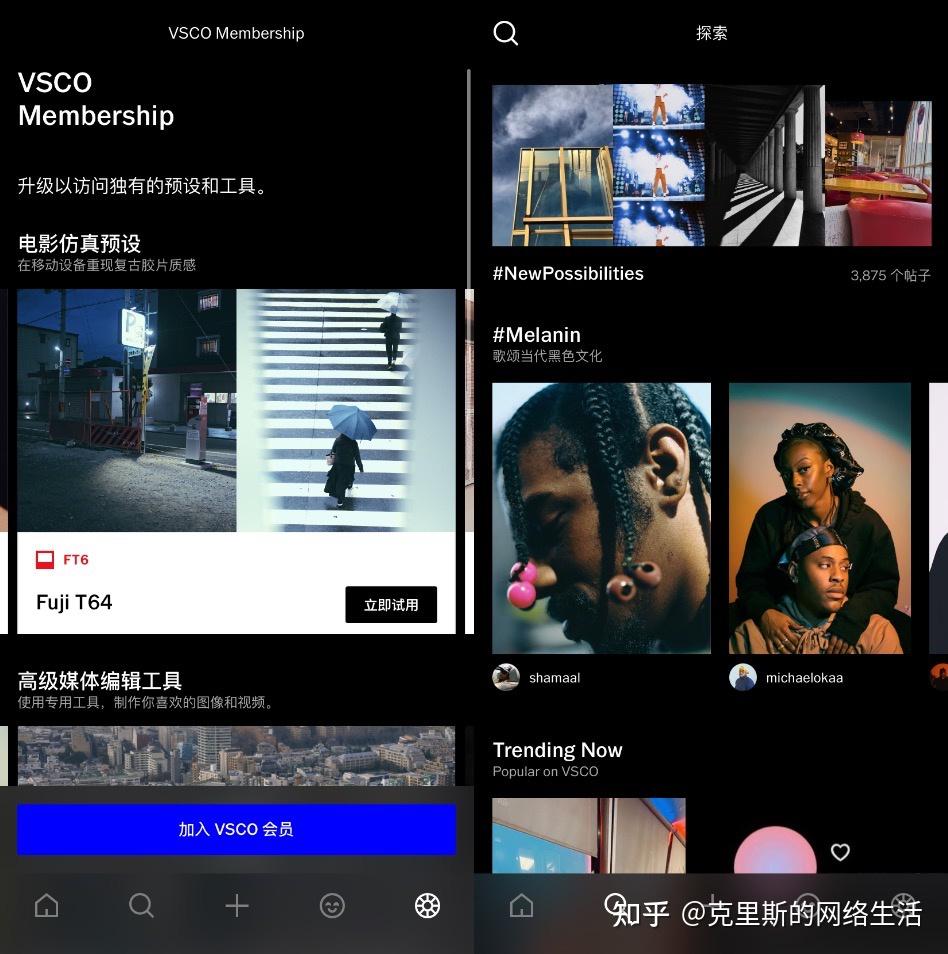
Task: Tap the 立即试用 button for Fuji T64
Action: [391, 605]
